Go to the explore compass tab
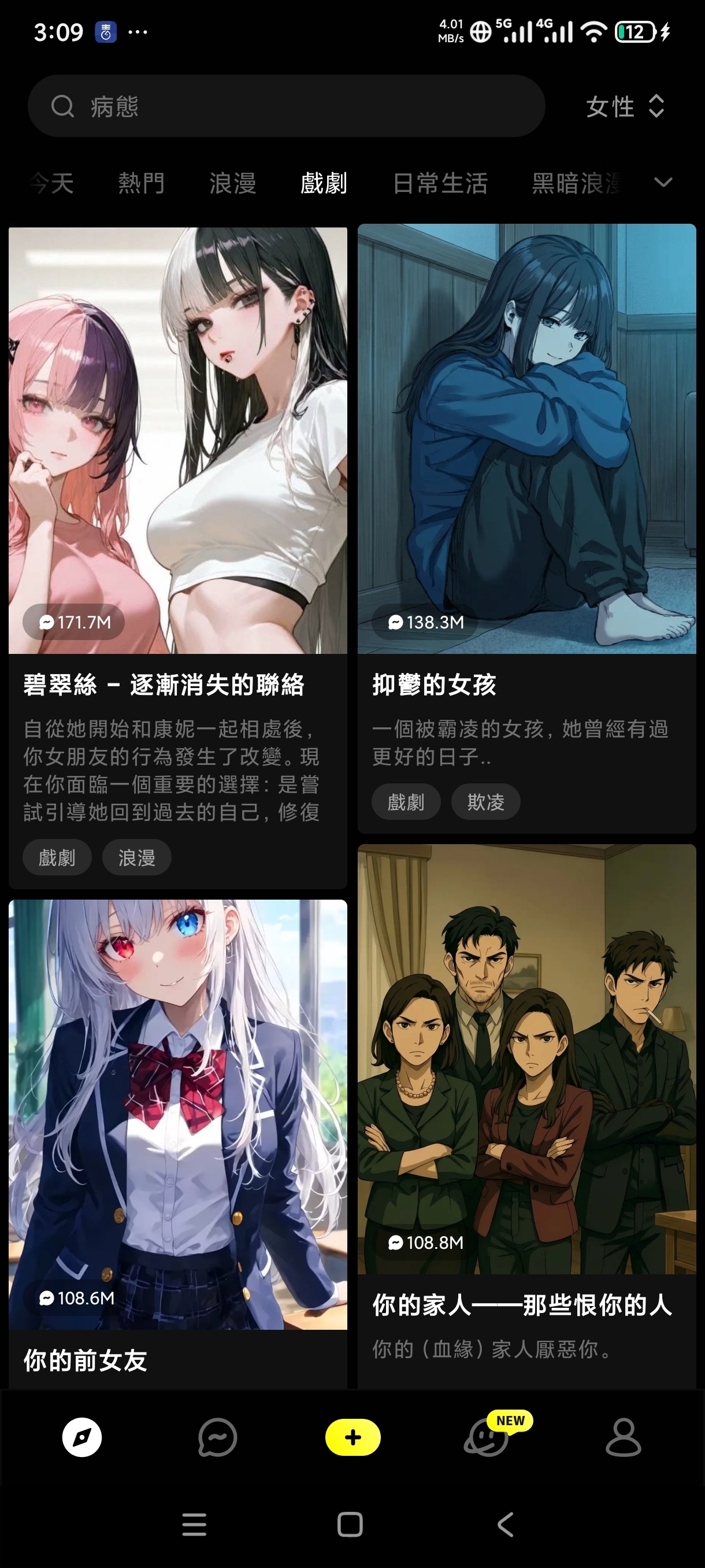Viewport: 705px width, 1568px height. (x=81, y=1437)
